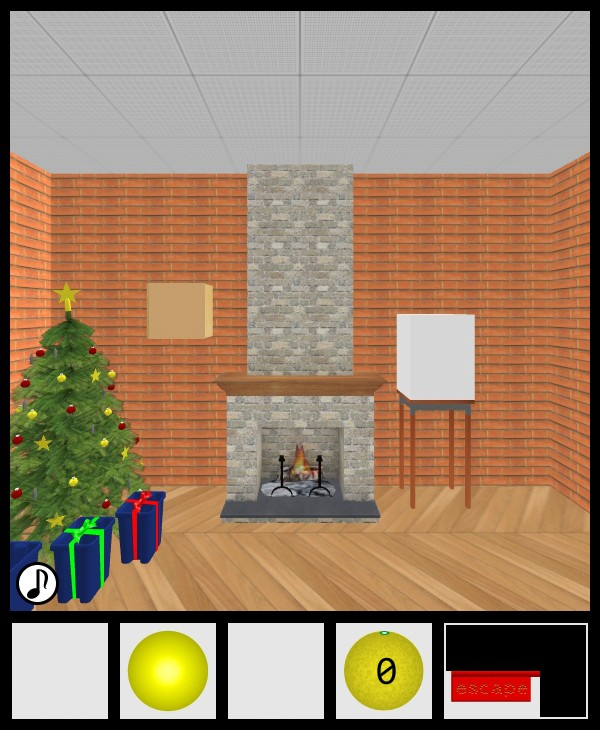Inspect the cardboard box on the wall
Image resolution: width=600 pixels, height=730 pixels.
(x=179, y=311)
